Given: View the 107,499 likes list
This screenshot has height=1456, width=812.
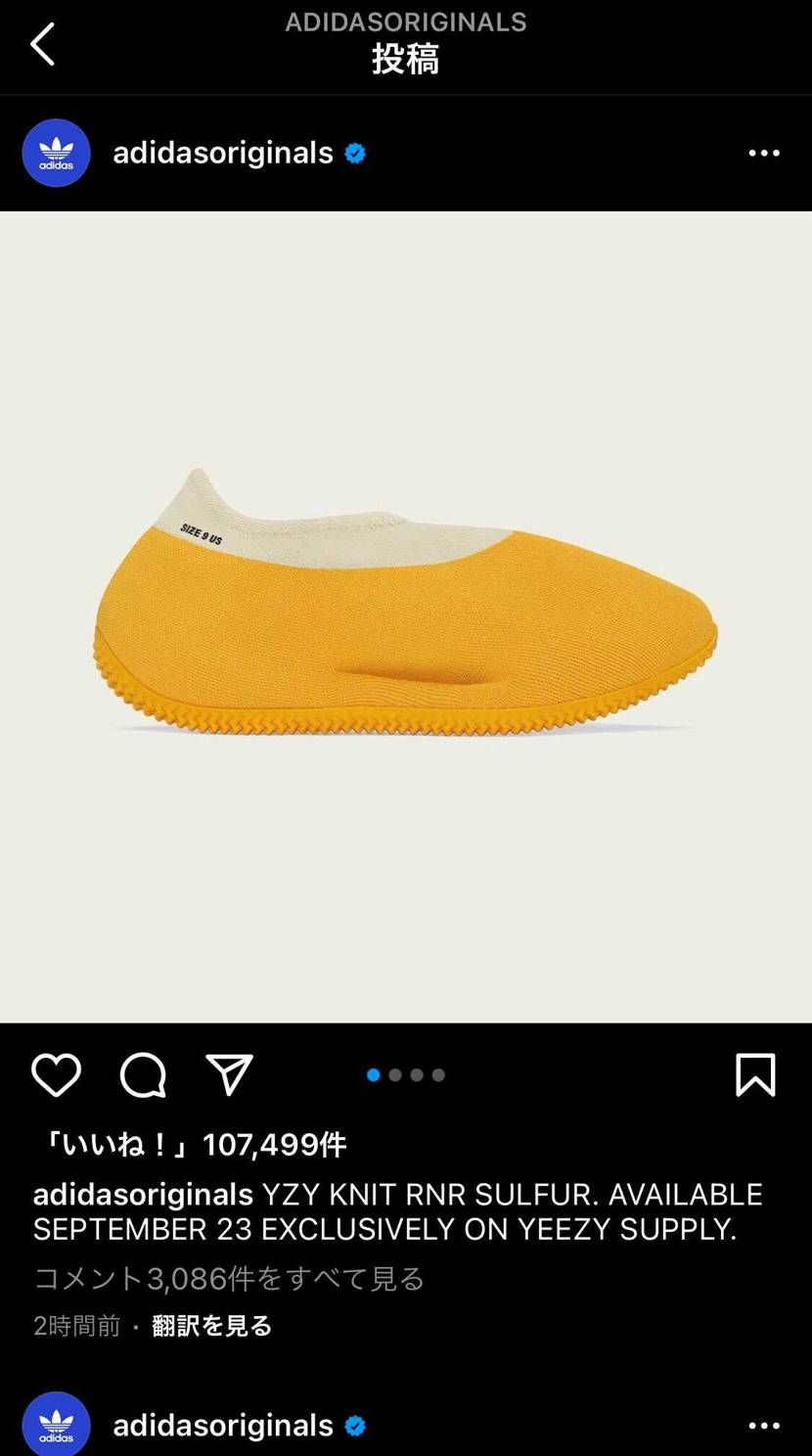Looking at the screenshot, I should click(x=194, y=1144).
